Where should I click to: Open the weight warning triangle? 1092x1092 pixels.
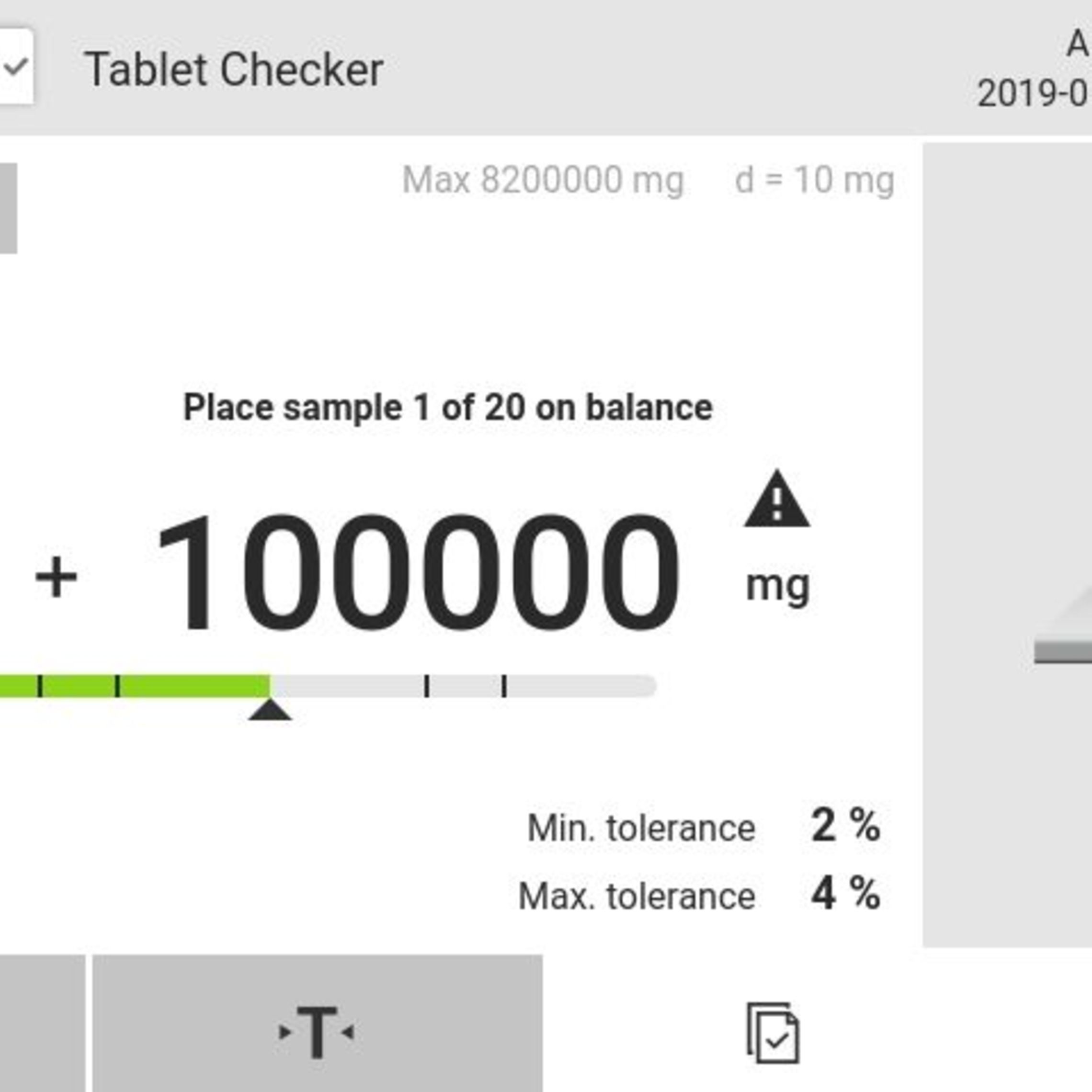click(x=776, y=500)
